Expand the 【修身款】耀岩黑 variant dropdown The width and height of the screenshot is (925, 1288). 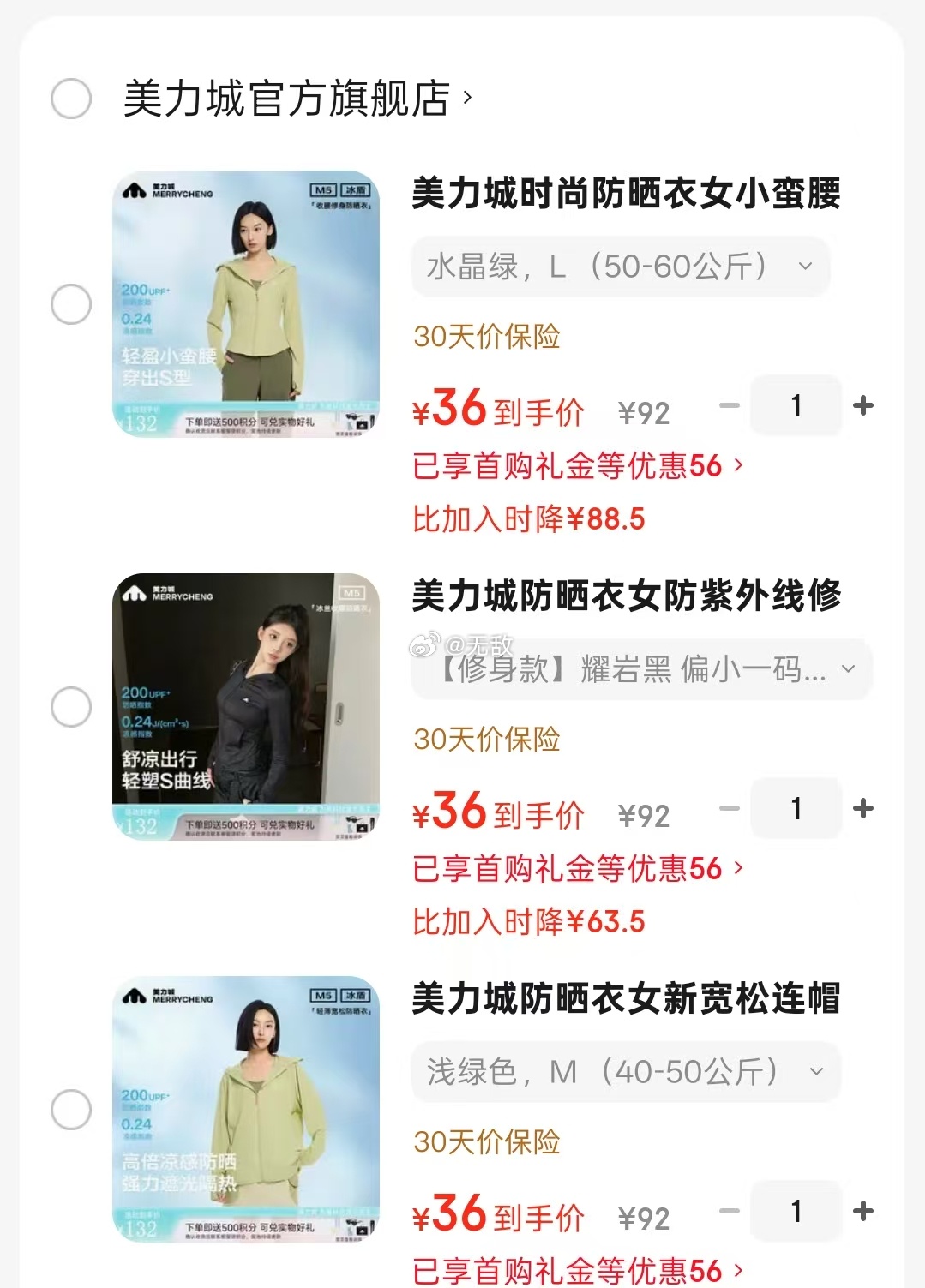(641, 669)
